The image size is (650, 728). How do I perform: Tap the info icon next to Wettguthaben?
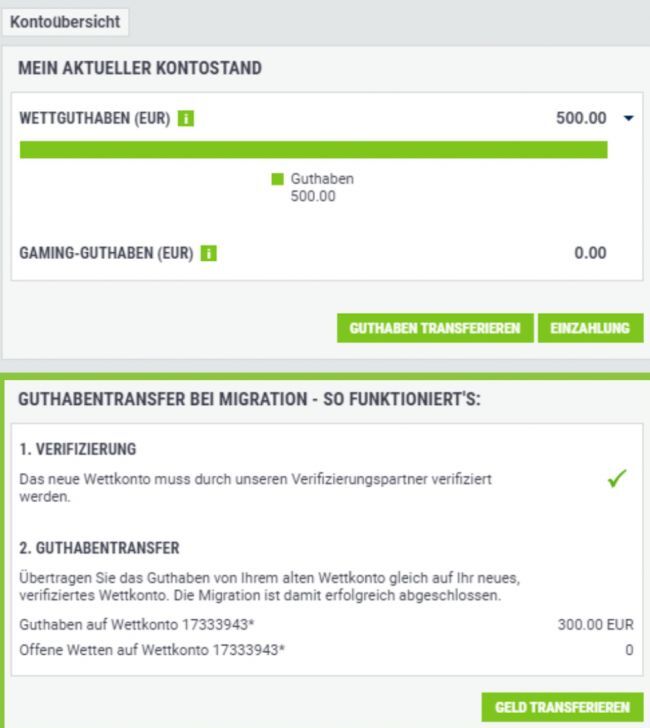pyautogui.click(x=186, y=119)
